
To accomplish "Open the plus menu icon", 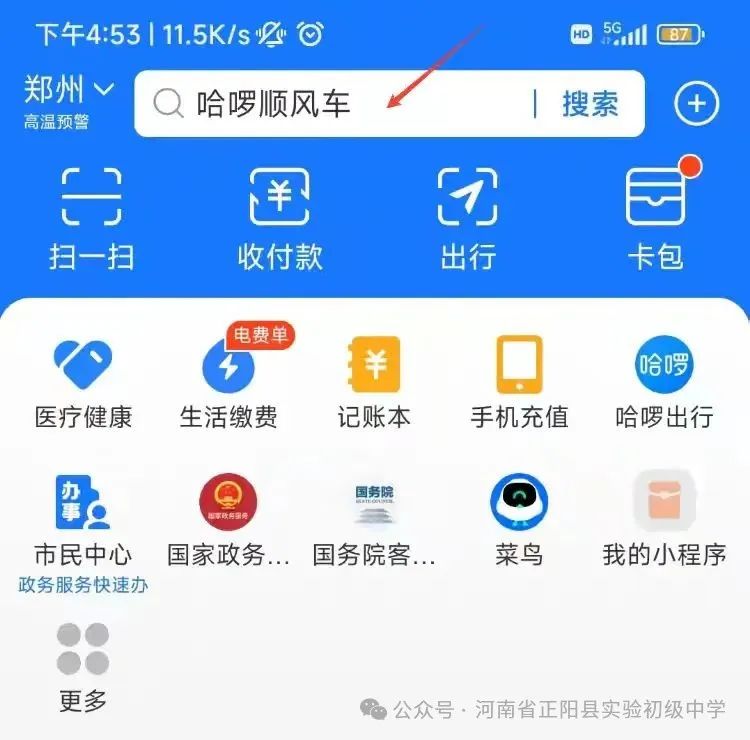I will (697, 103).
